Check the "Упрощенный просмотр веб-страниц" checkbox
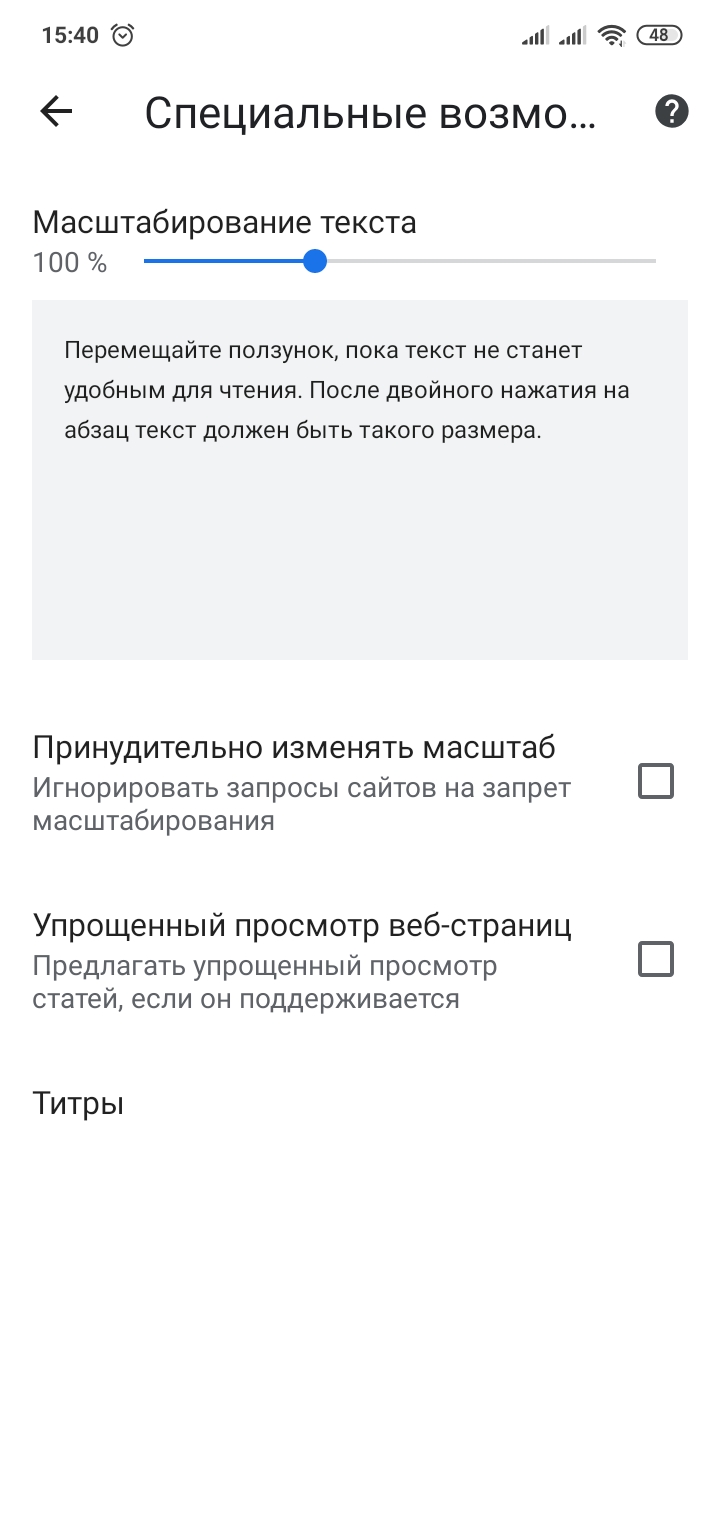Viewport: 720px width, 1520px height. pyautogui.click(x=656, y=960)
